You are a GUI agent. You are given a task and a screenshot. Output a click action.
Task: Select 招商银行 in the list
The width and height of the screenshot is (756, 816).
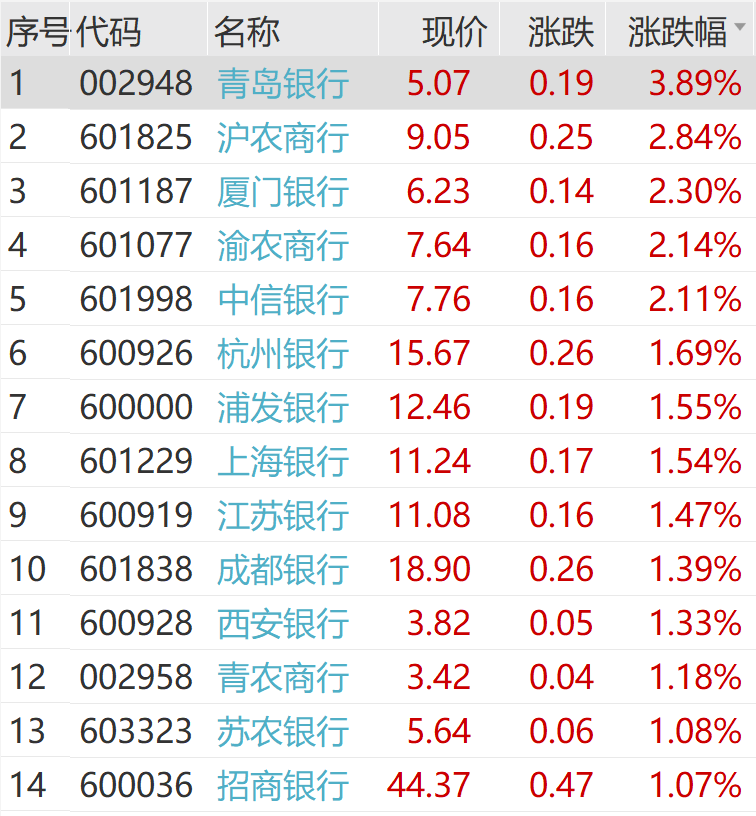click(282, 786)
